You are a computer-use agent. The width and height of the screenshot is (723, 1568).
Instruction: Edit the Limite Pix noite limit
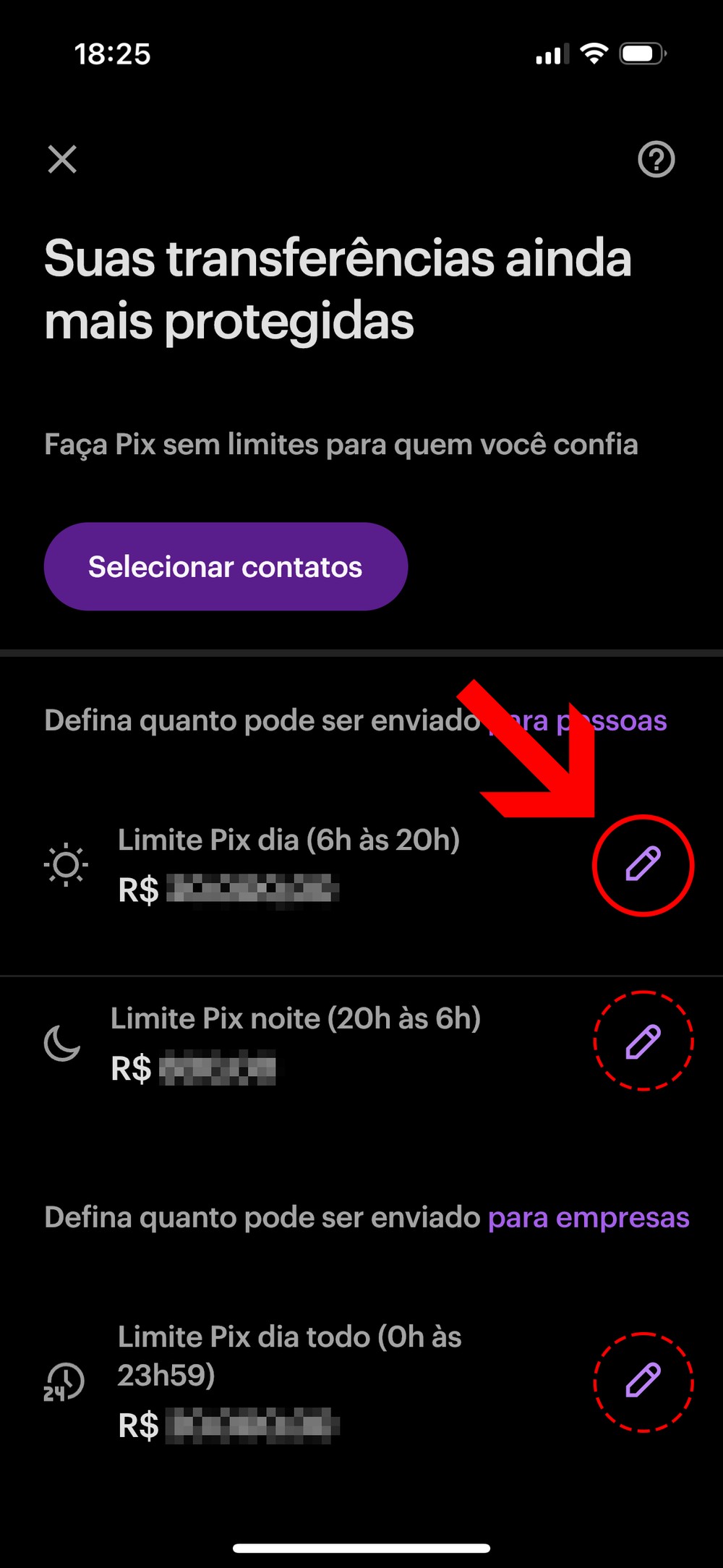click(x=643, y=1041)
